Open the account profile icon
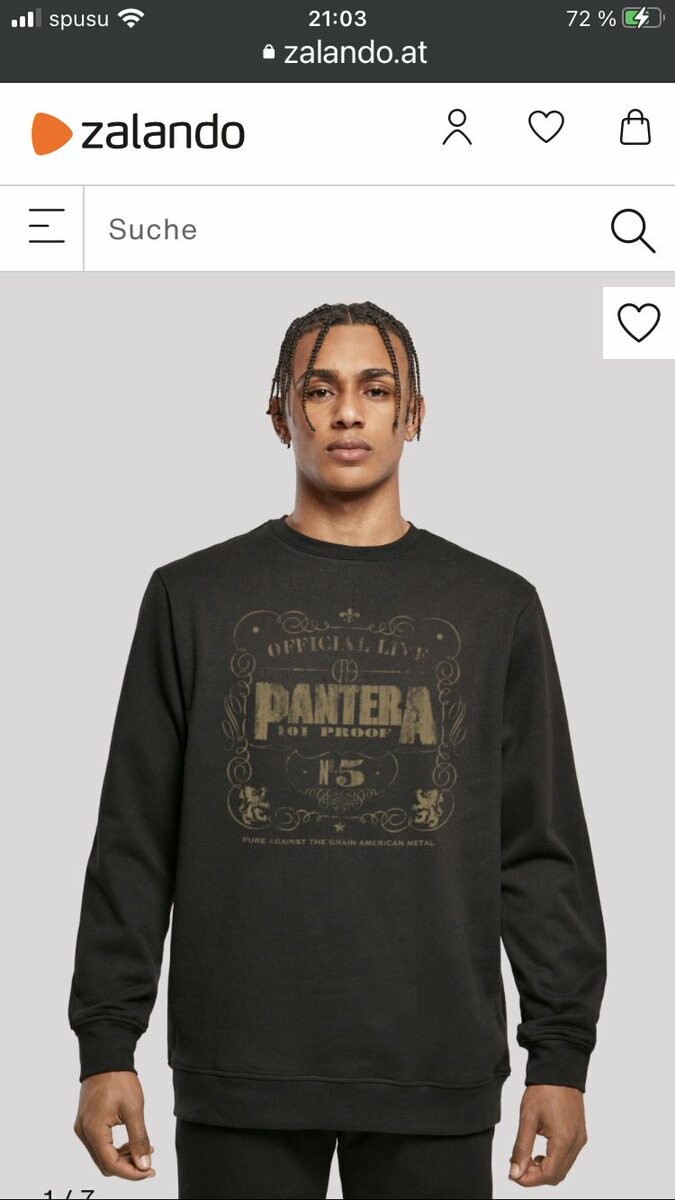The height and width of the screenshot is (1200, 675). tap(457, 128)
